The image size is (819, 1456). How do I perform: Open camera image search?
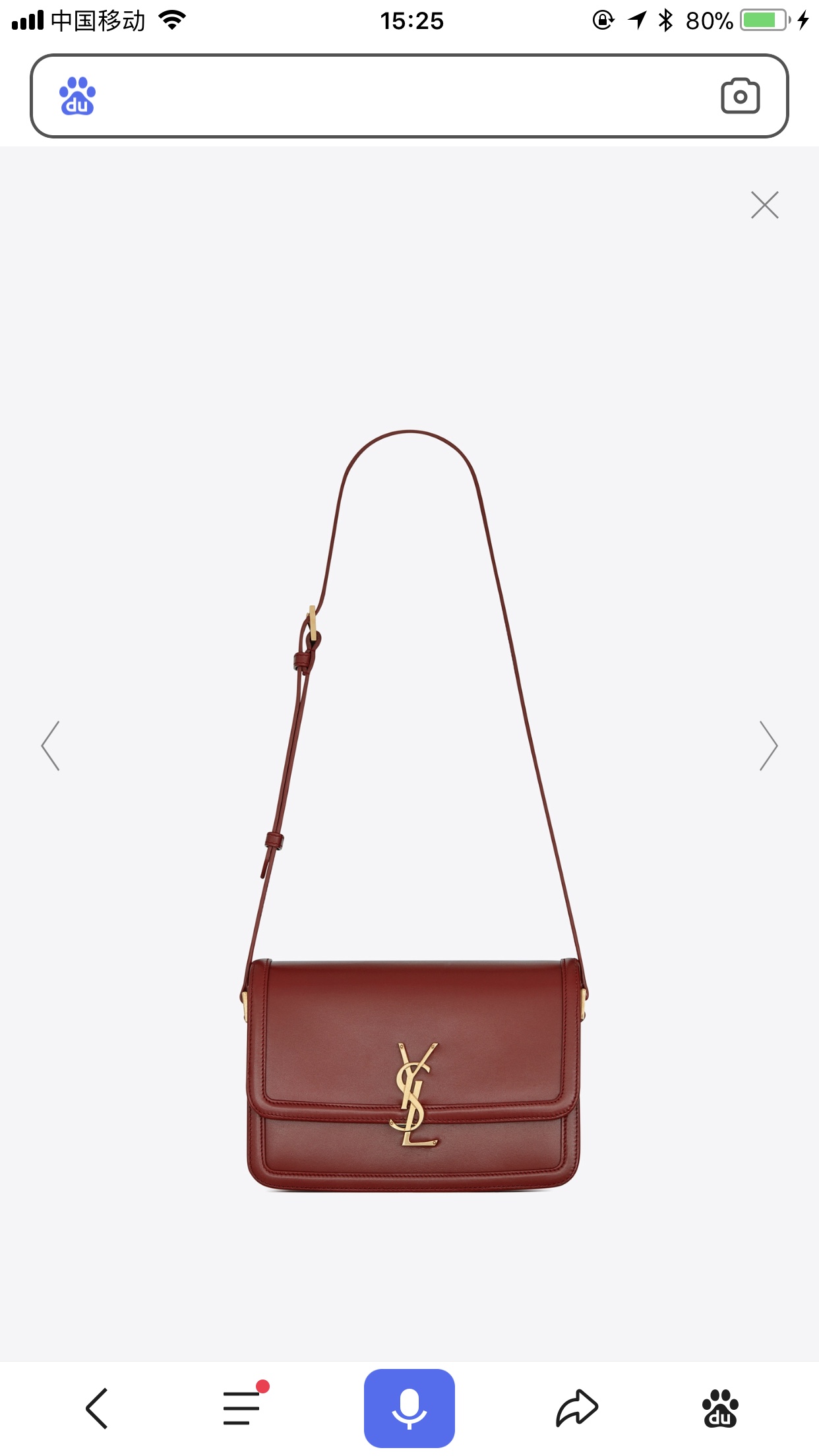tap(740, 96)
